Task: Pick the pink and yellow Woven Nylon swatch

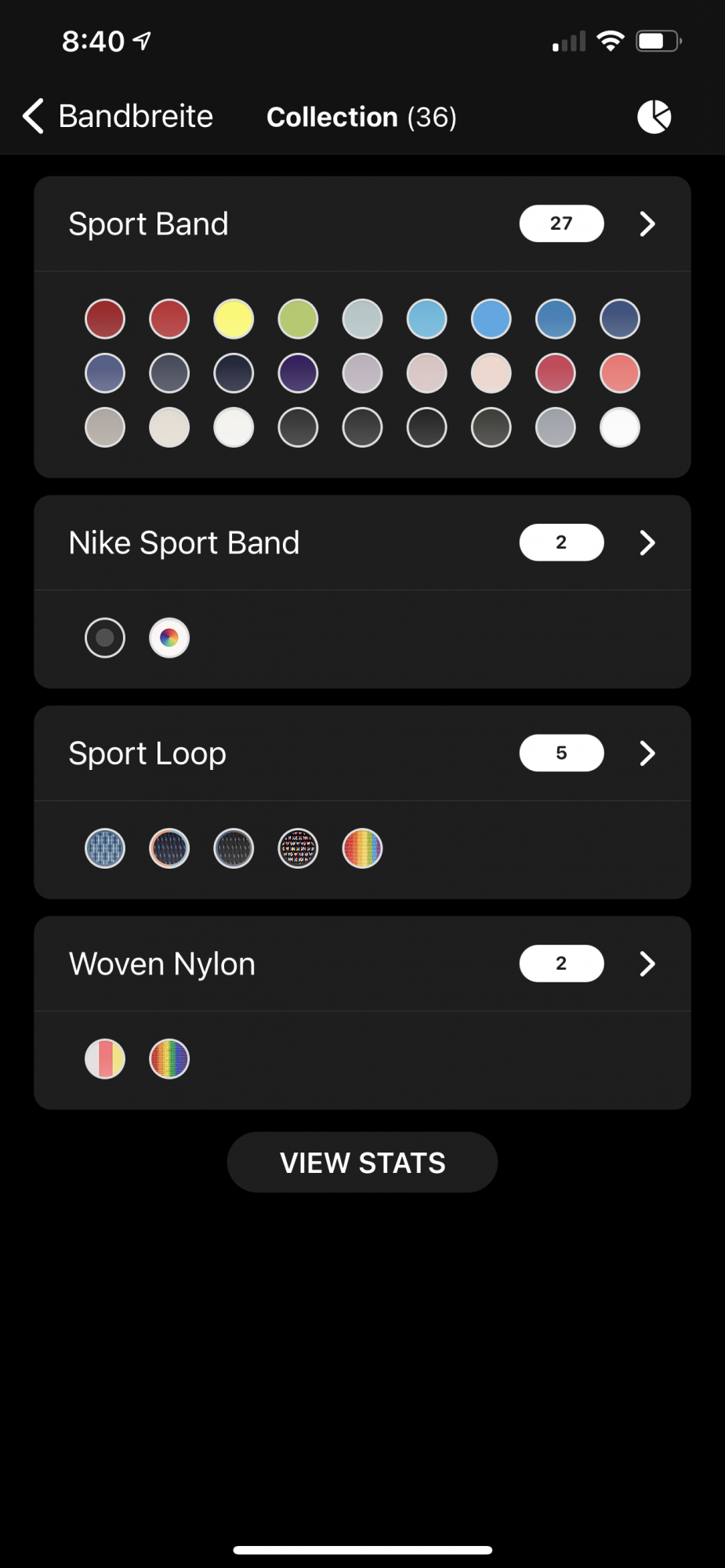Action: (x=105, y=1059)
